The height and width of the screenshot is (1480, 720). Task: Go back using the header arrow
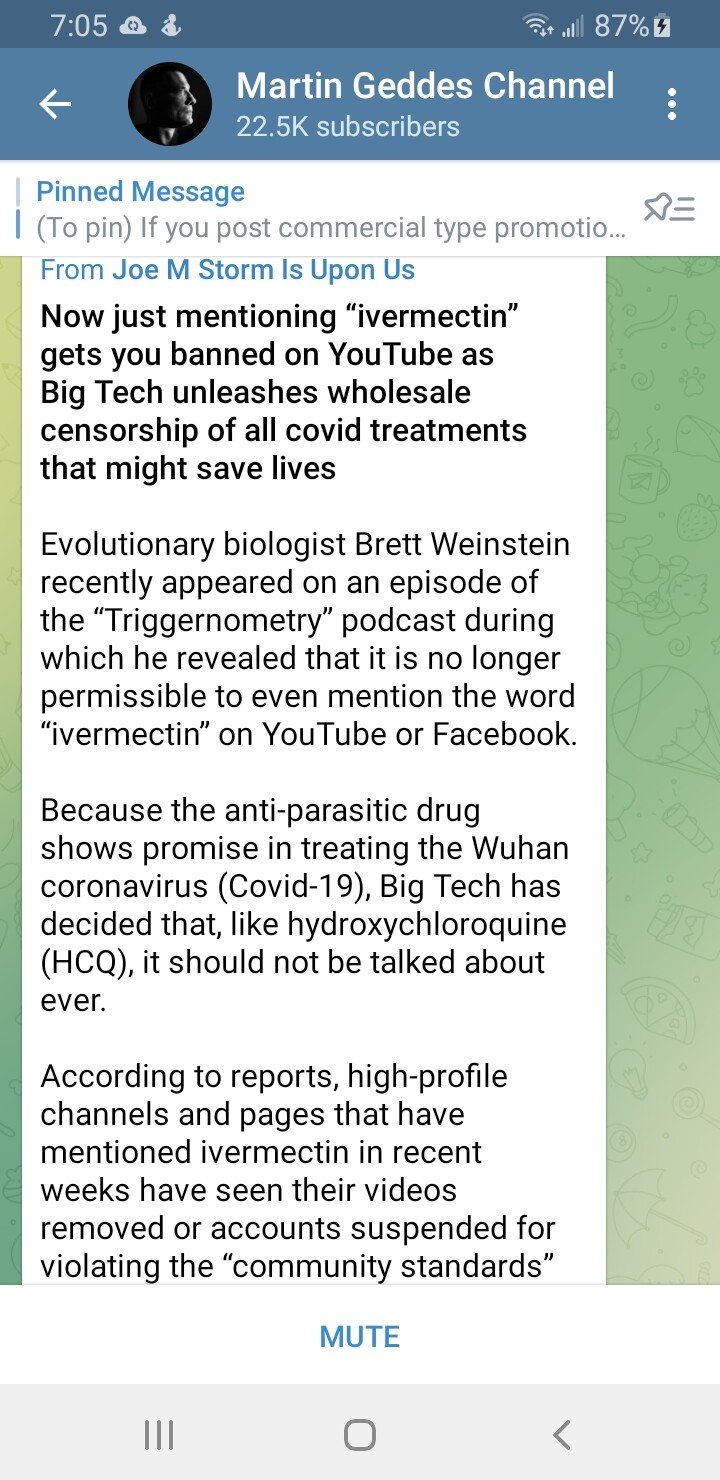[55, 104]
